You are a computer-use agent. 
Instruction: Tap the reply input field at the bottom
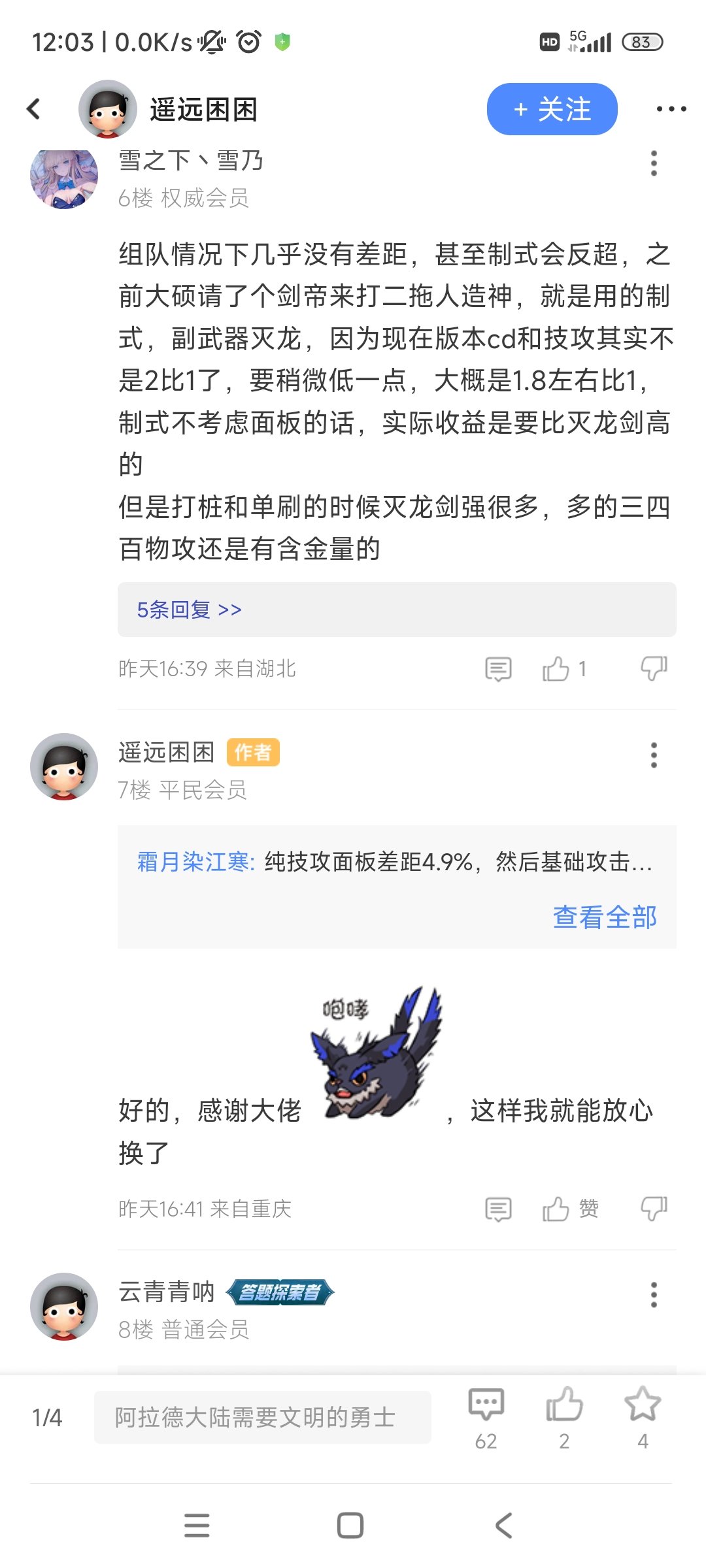[263, 1417]
